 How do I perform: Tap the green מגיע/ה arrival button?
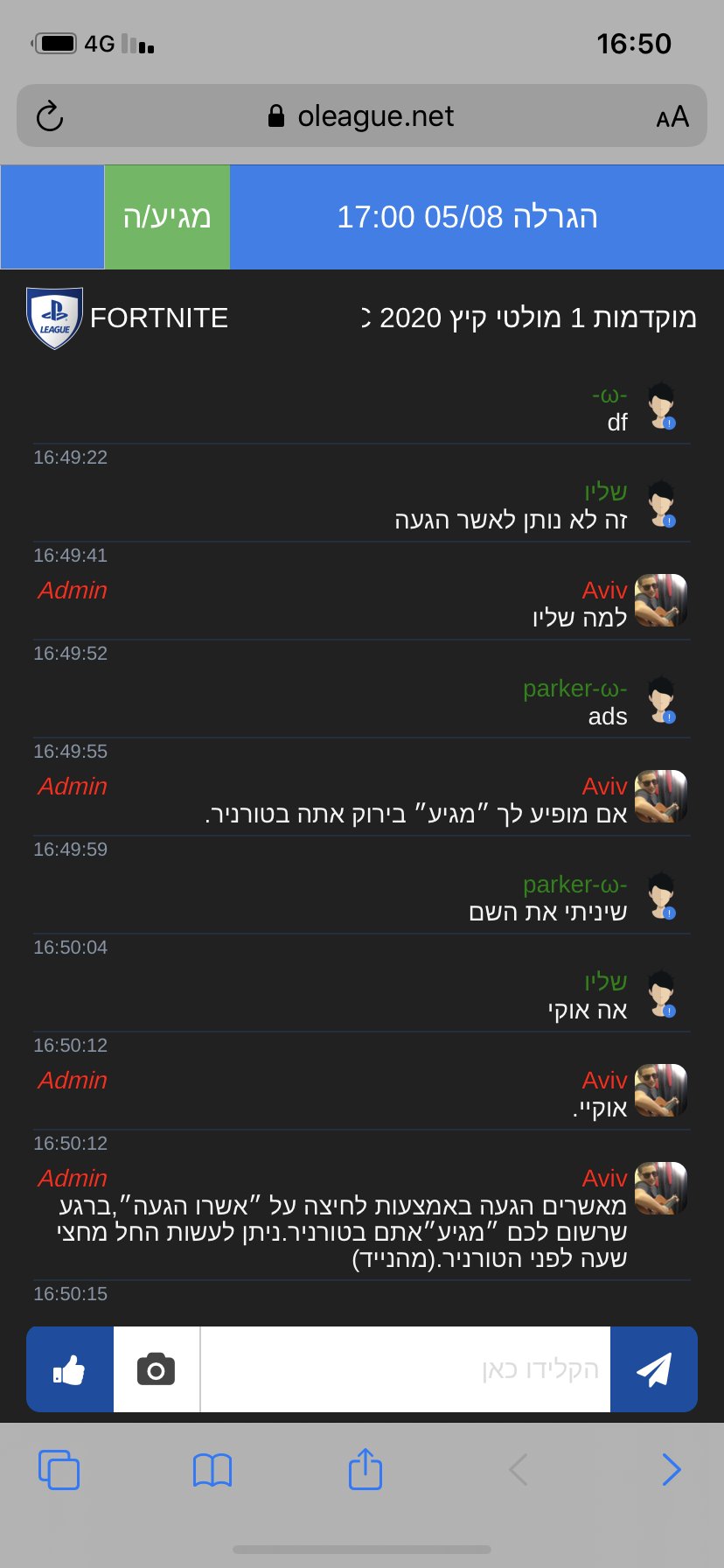pos(167,216)
